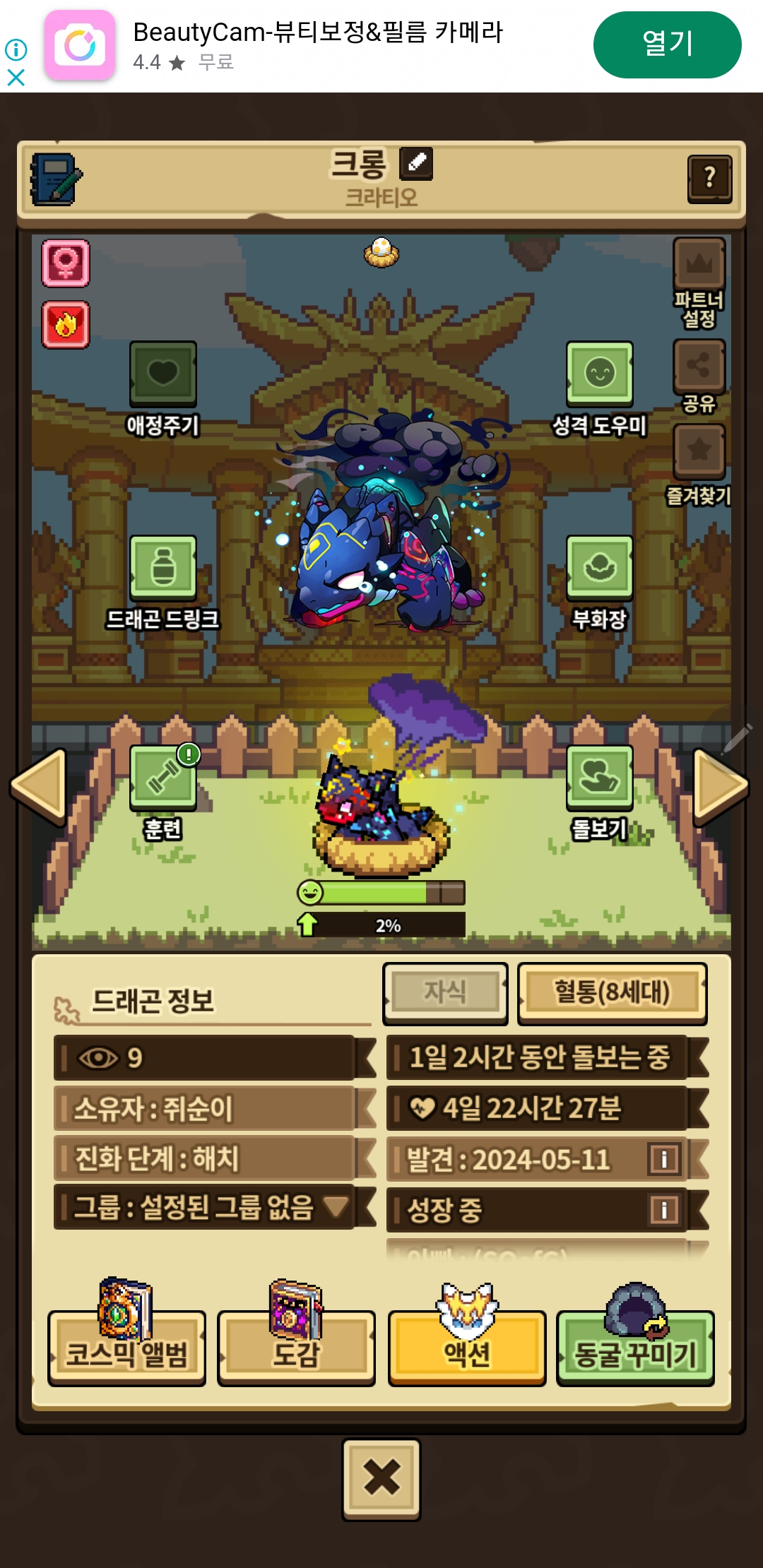Add dragon to 즐겨찾기 favorites
Screen dimensions: 763x1568
[699, 451]
